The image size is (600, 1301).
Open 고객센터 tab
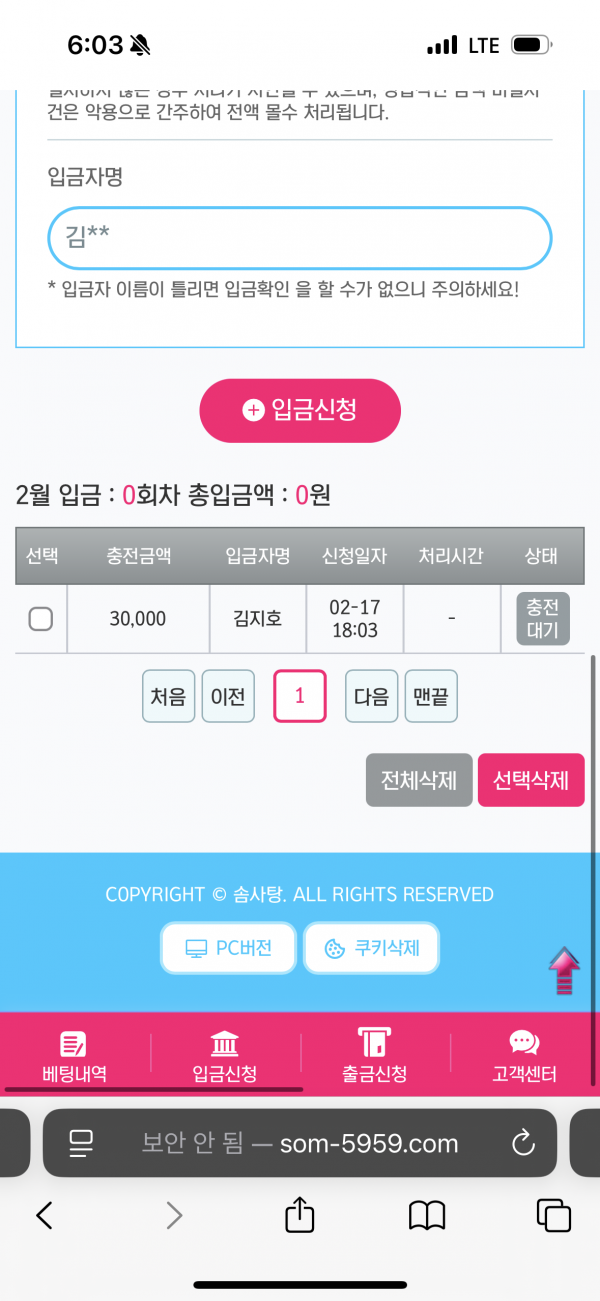pos(524,1057)
